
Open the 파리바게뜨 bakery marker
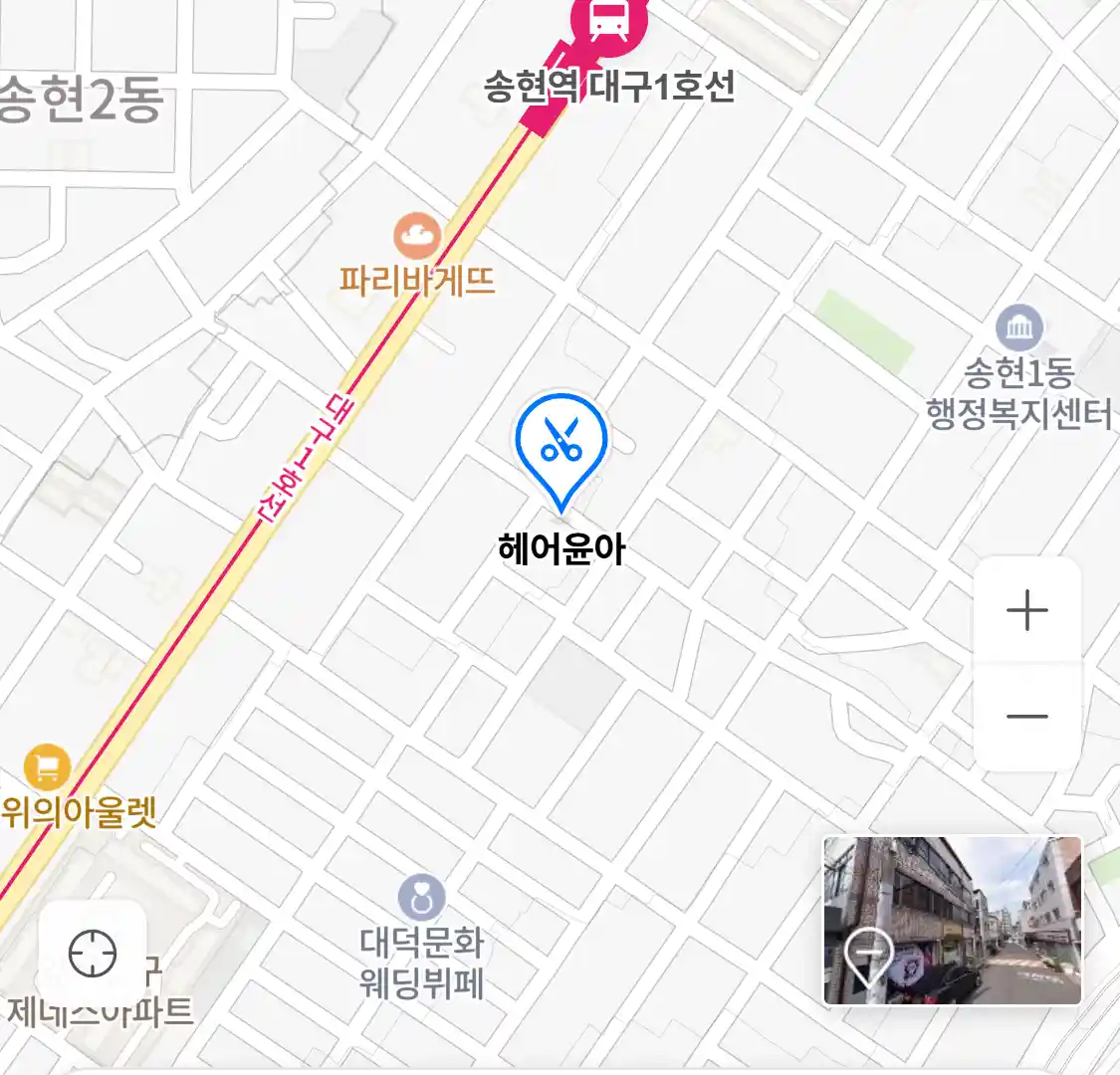417,237
